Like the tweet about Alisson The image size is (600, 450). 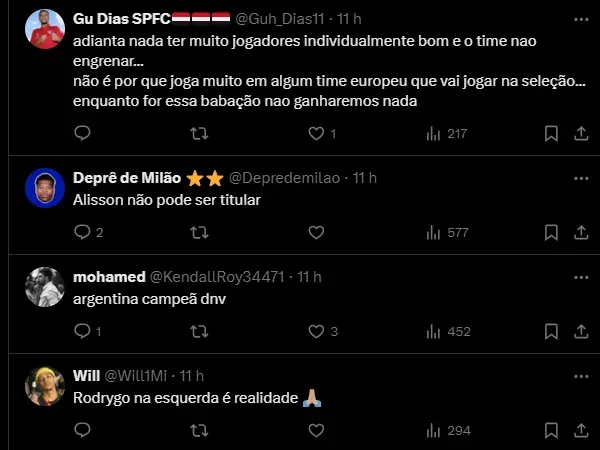point(316,232)
